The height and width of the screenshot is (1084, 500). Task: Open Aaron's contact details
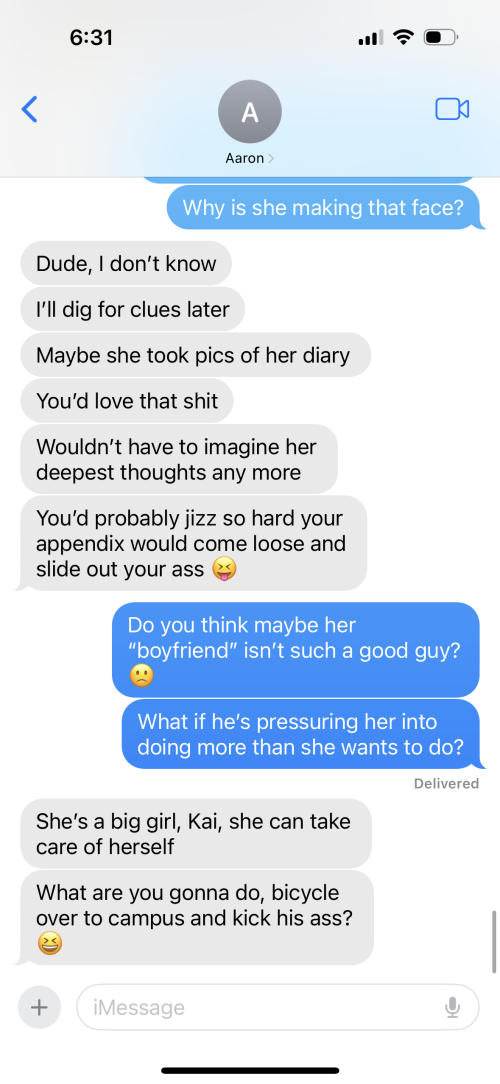pos(250,123)
